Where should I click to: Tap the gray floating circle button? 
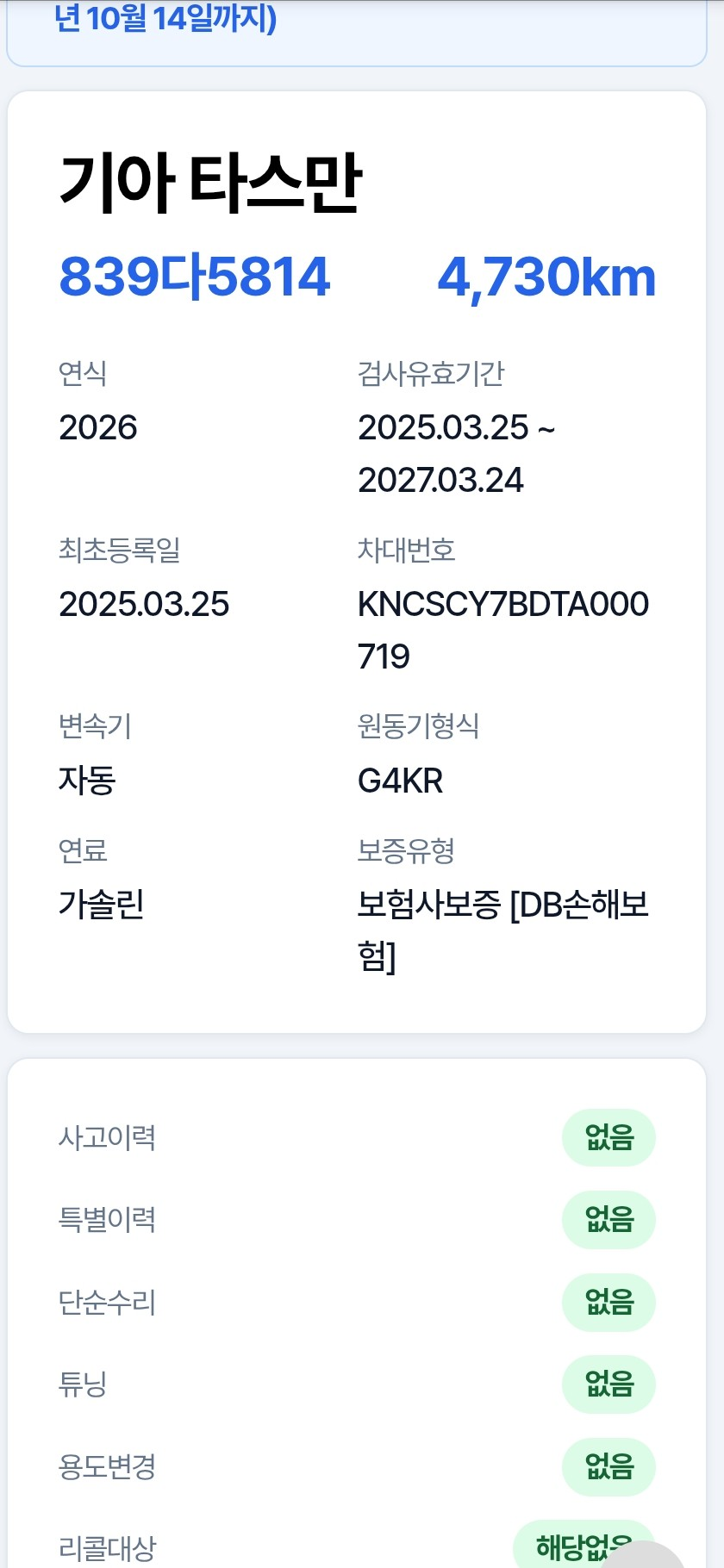[641, 1554]
